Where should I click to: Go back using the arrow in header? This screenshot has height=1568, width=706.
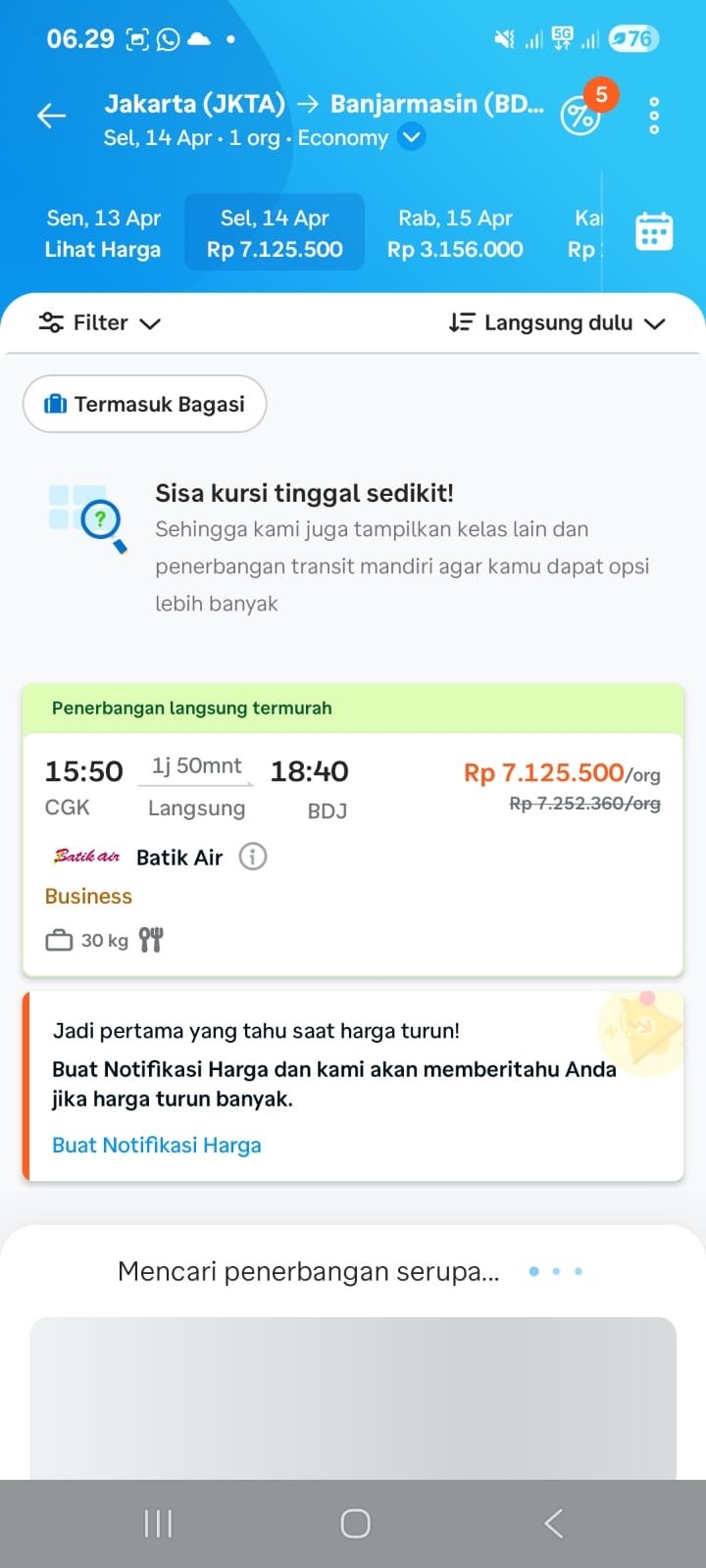[x=51, y=116]
